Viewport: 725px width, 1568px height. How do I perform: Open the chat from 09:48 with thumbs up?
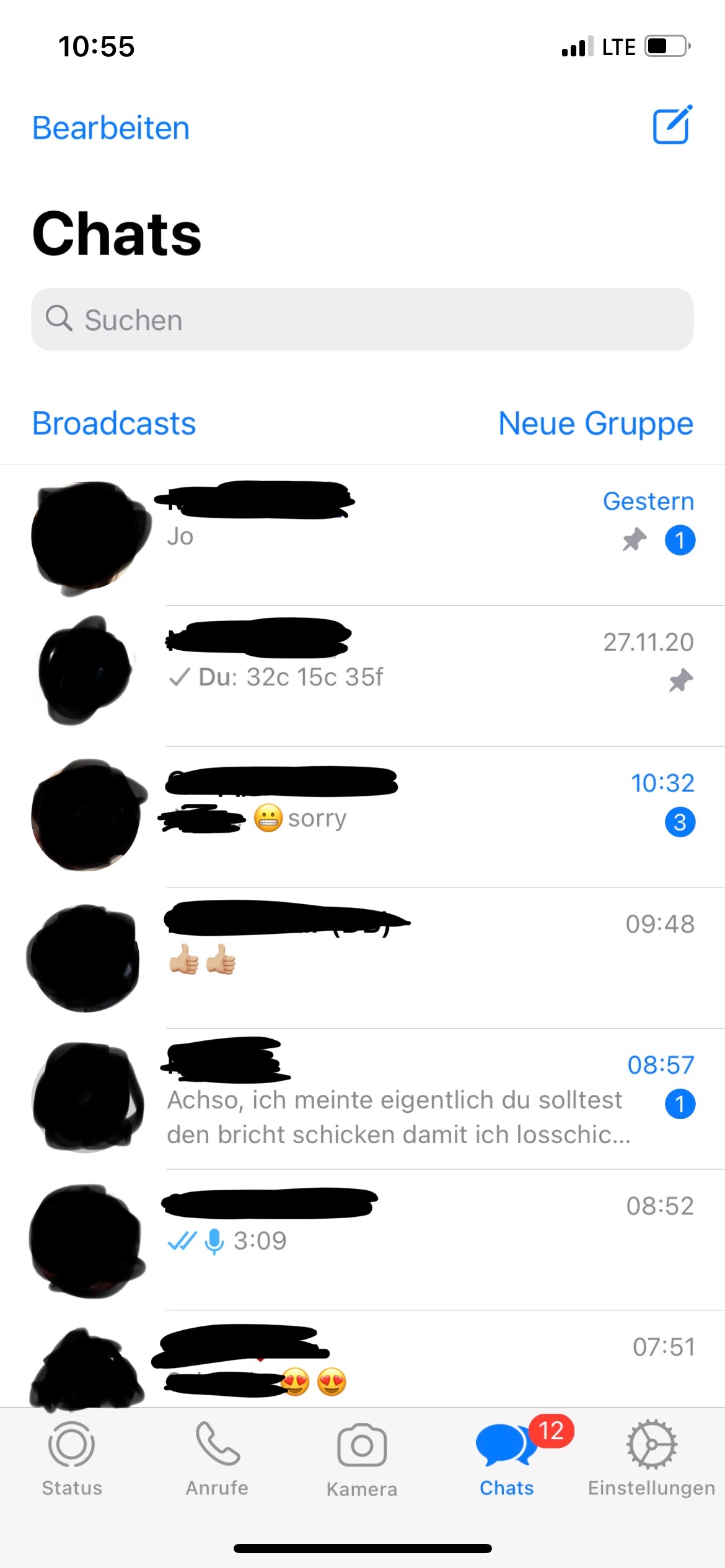pos(362,958)
